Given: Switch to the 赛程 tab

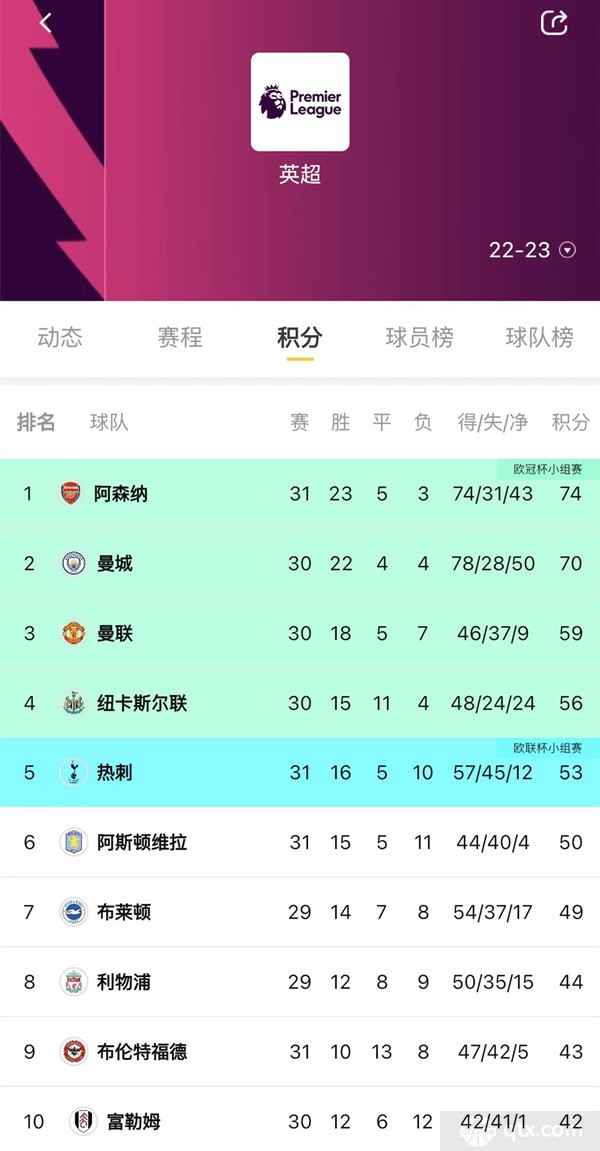Looking at the screenshot, I should (x=180, y=338).
